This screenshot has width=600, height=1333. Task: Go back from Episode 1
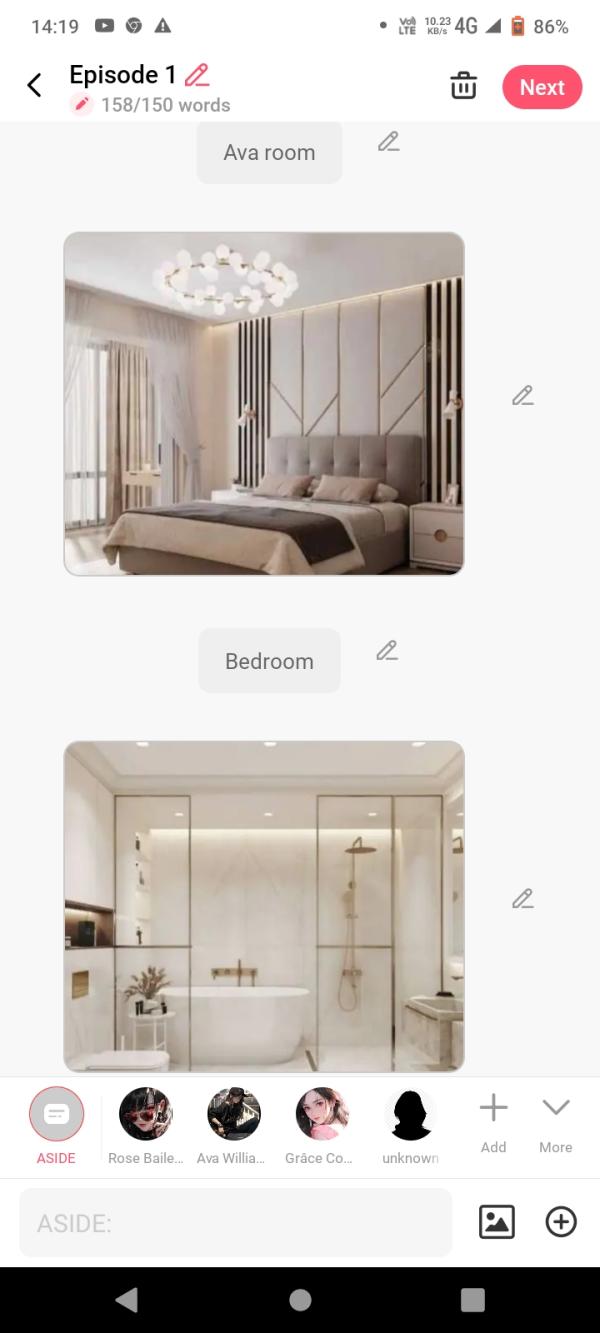[x=34, y=86]
